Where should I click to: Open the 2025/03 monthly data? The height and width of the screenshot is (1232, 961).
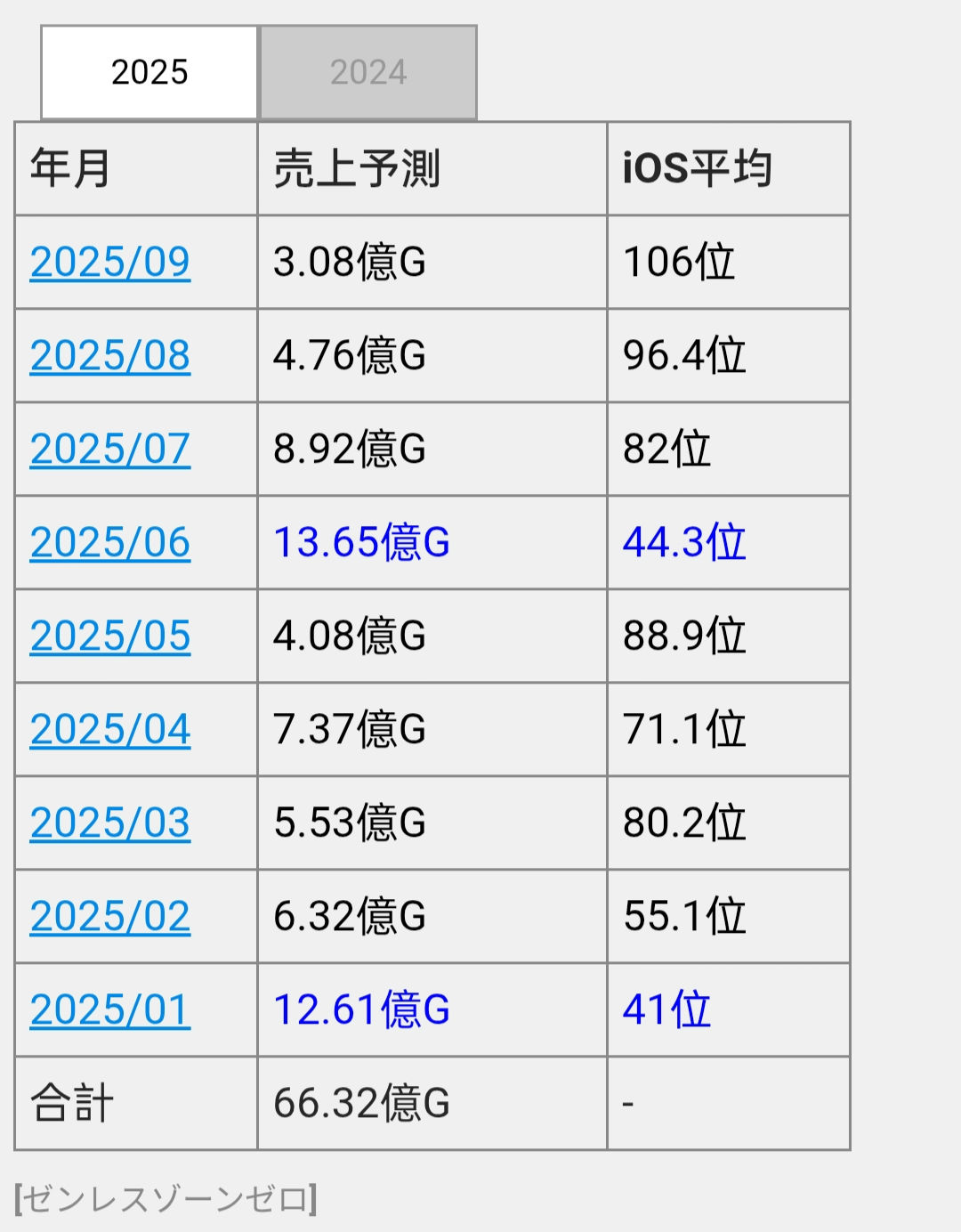[x=109, y=823]
